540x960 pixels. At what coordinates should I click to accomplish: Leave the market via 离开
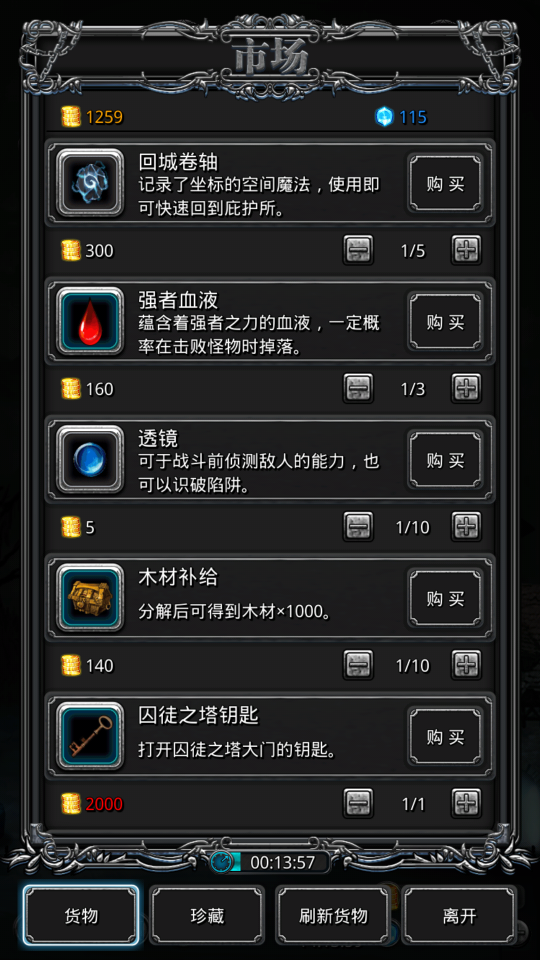[459, 915]
